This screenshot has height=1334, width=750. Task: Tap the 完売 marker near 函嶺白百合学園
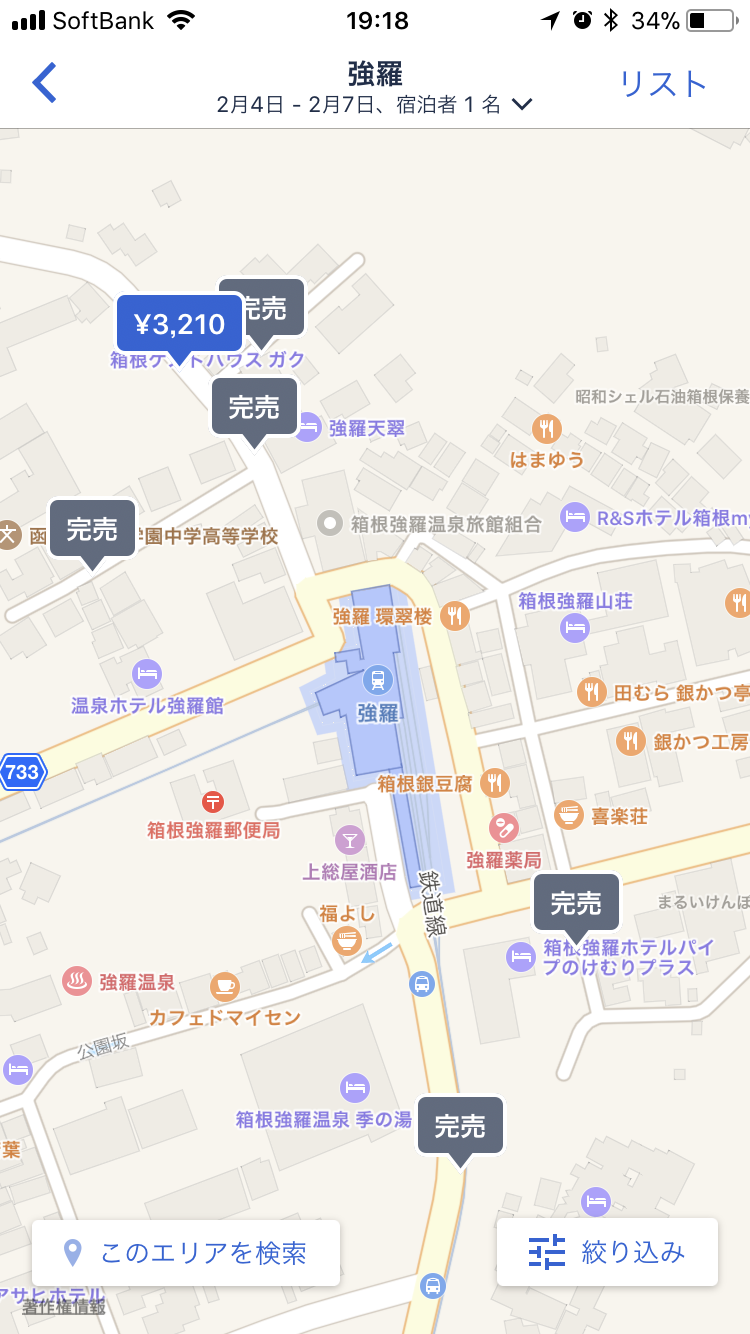[92, 529]
